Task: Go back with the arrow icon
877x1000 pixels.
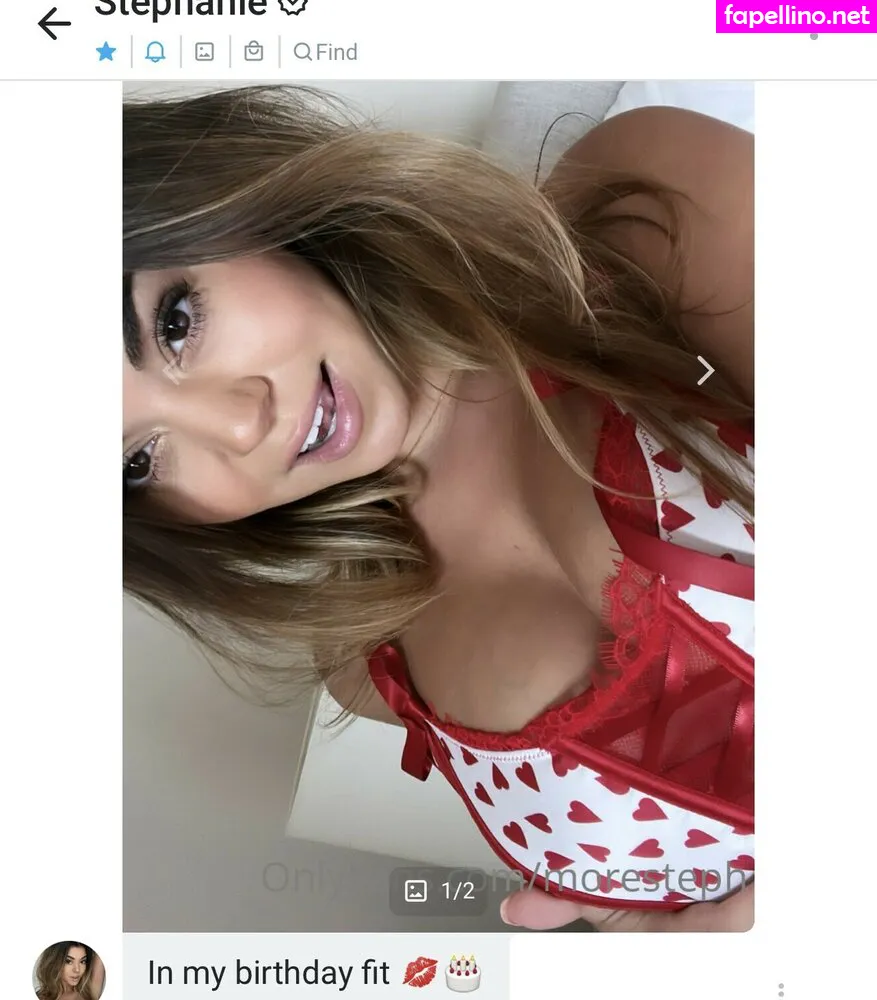Action: pos(54,24)
